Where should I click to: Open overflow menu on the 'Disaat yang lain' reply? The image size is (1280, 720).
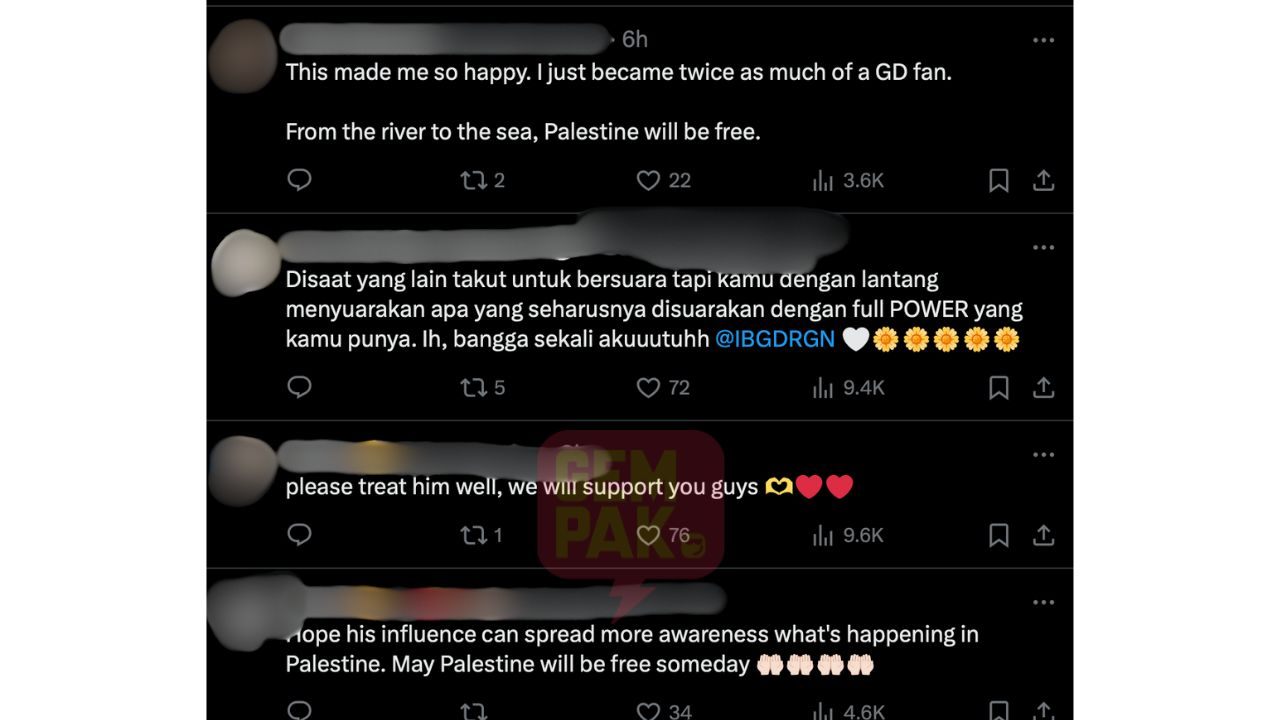pyautogui.click(x=1043, y=247)
